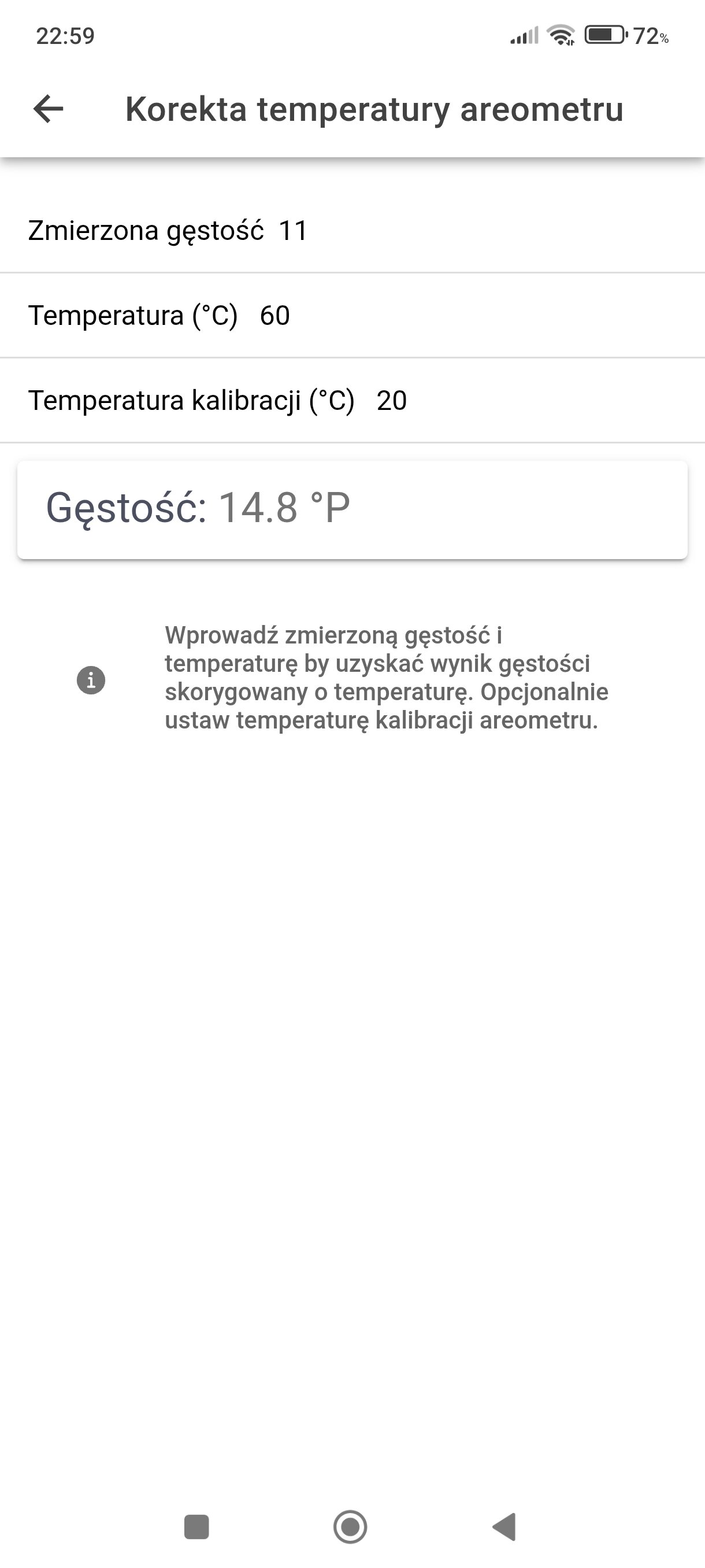Open recent apps with the square button
This screenshot has width=705, height=1568.
tap(196, 1526)
